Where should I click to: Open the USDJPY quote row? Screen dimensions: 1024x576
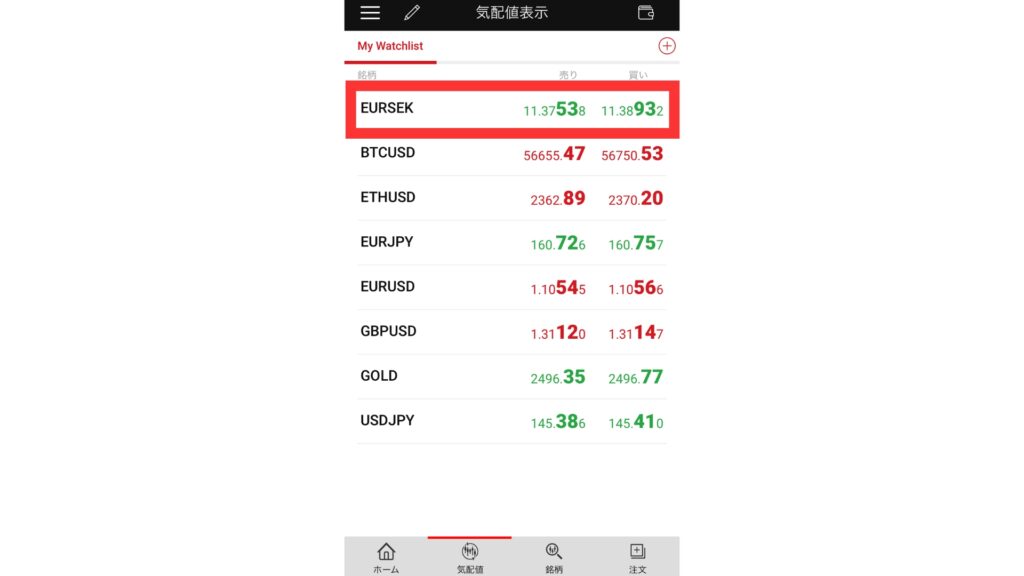coord(512,421)
